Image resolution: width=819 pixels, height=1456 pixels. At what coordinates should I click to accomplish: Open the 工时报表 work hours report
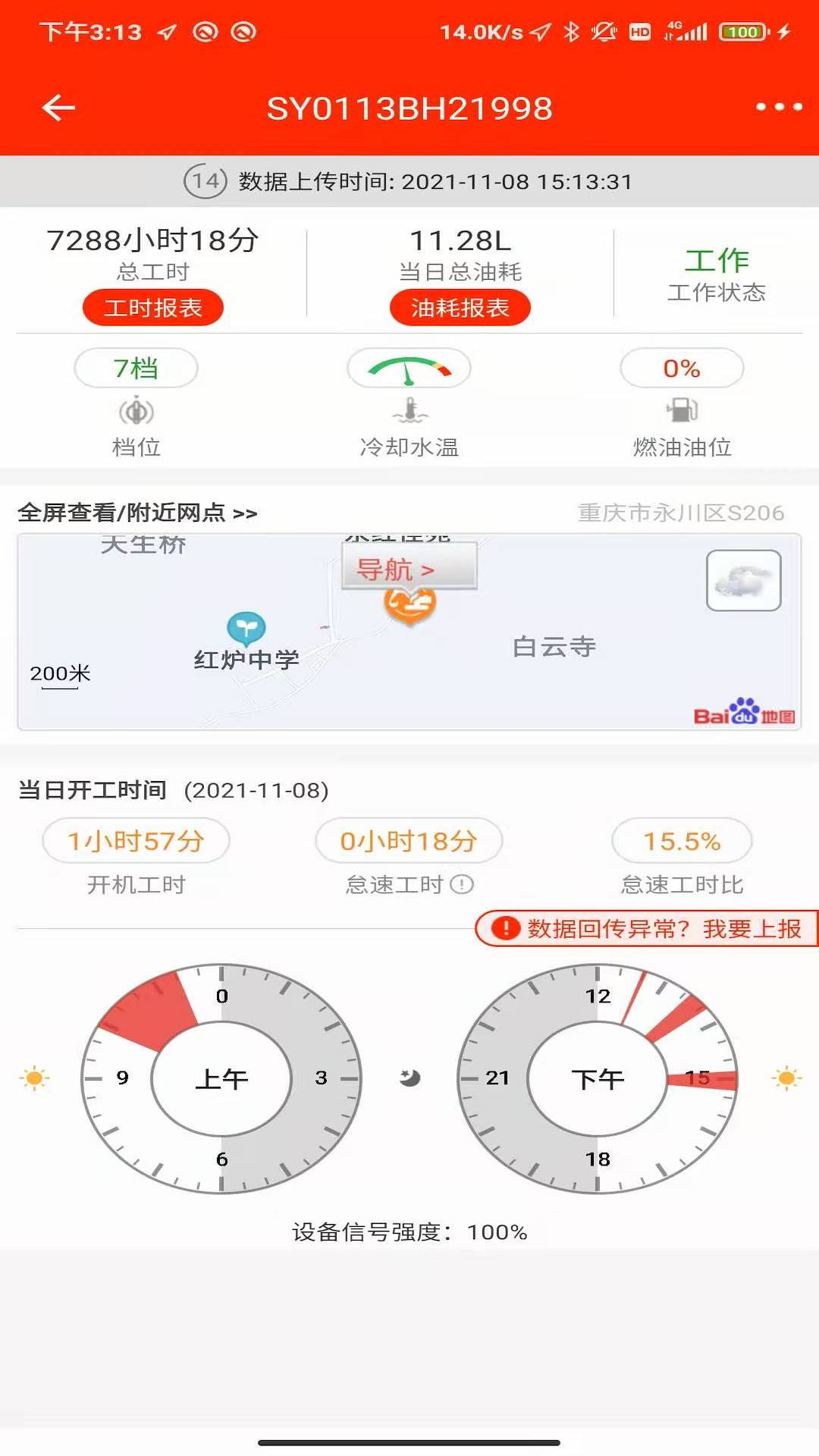tap(153, 308)
